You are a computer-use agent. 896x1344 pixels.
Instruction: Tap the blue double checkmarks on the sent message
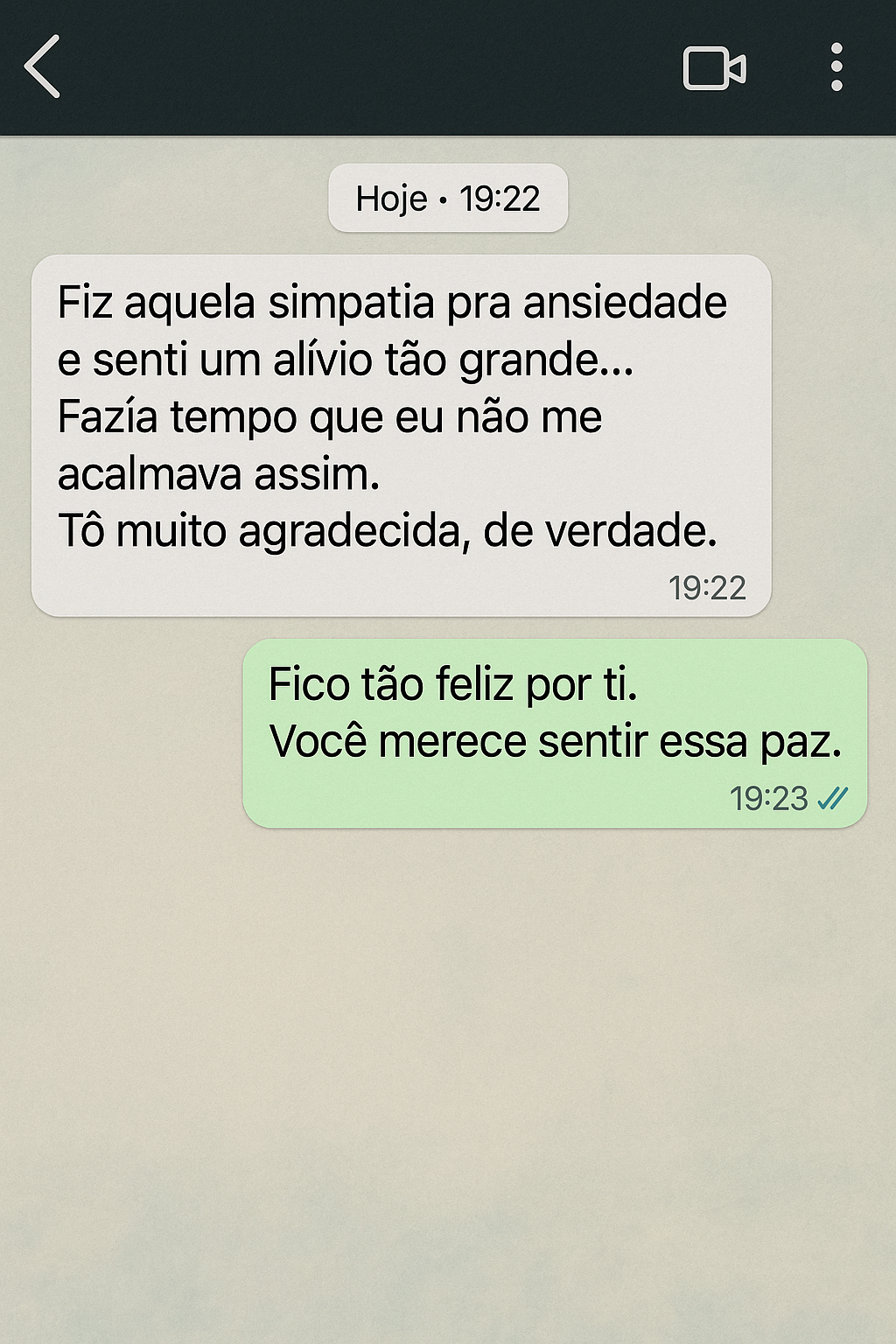point(835,796)
